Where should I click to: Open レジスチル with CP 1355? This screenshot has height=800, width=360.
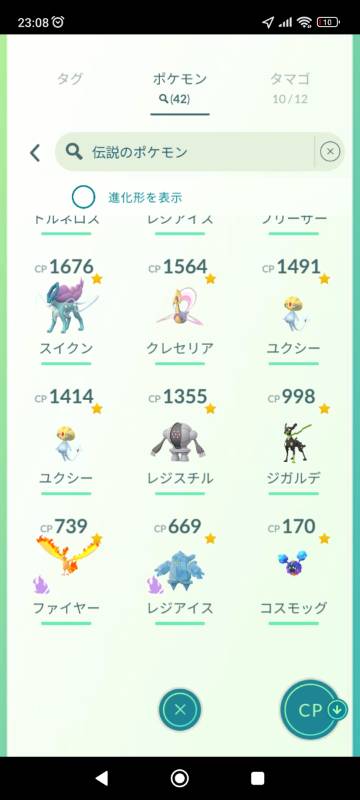pos(179,441)
